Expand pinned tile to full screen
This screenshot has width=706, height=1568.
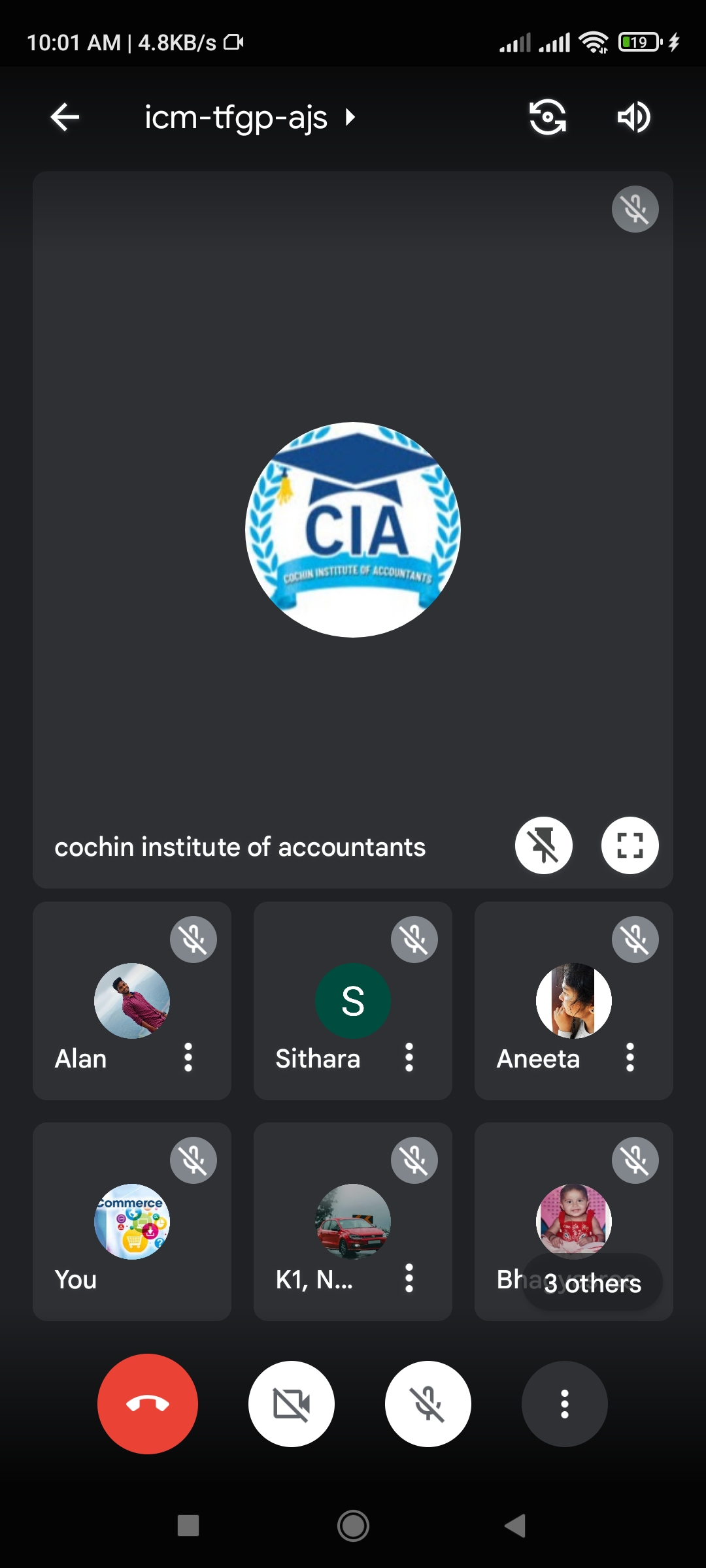(630, 845)
